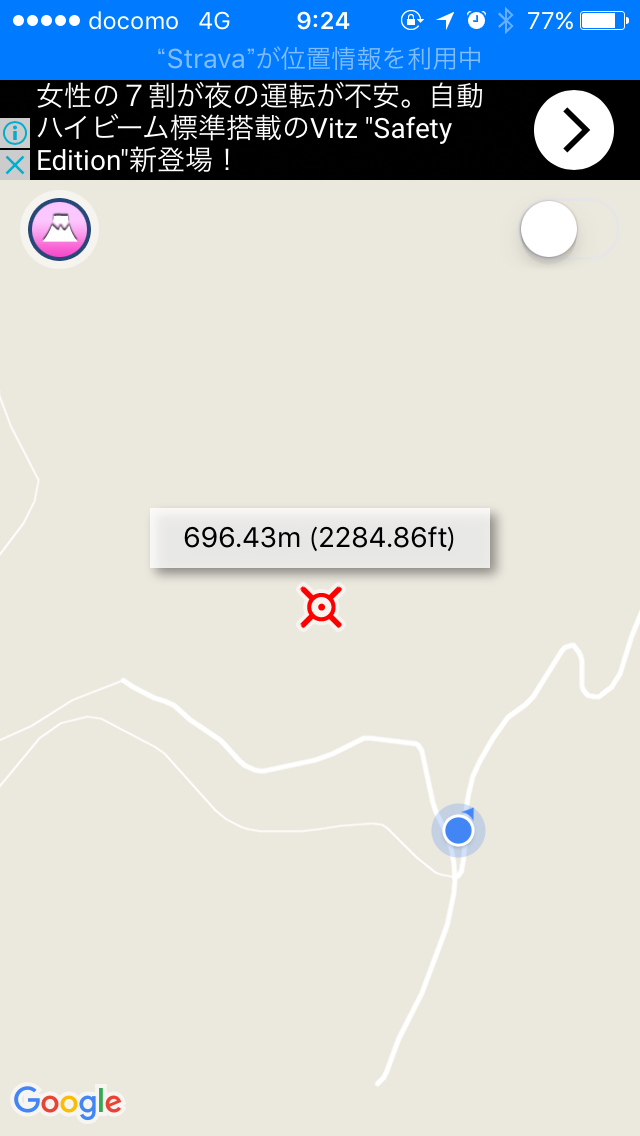Tap the Mount Fuji icon button
Viewport: 640px width, 1136px height.
click(59, 229)
